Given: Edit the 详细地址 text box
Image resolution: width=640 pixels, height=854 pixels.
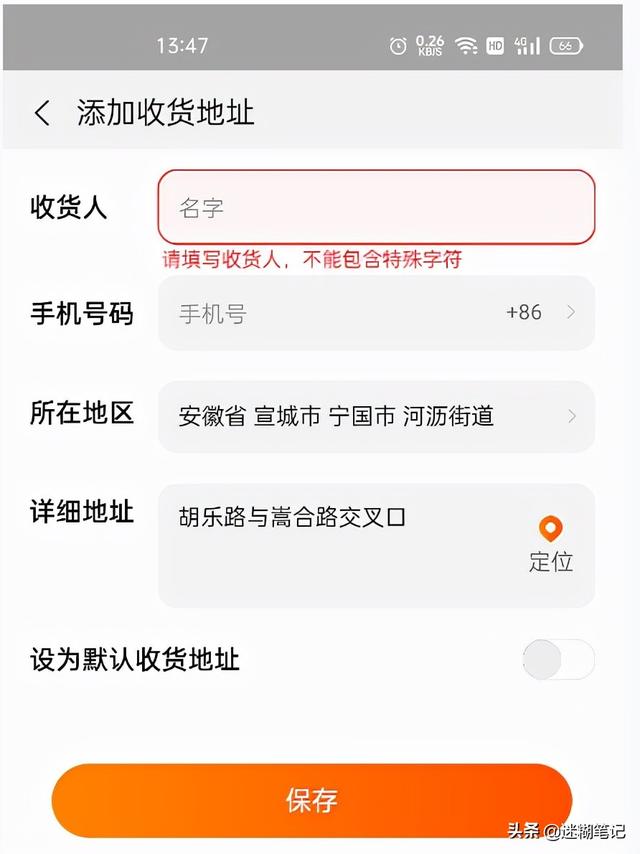Looking at the screenshot, I should pos(340,545).
